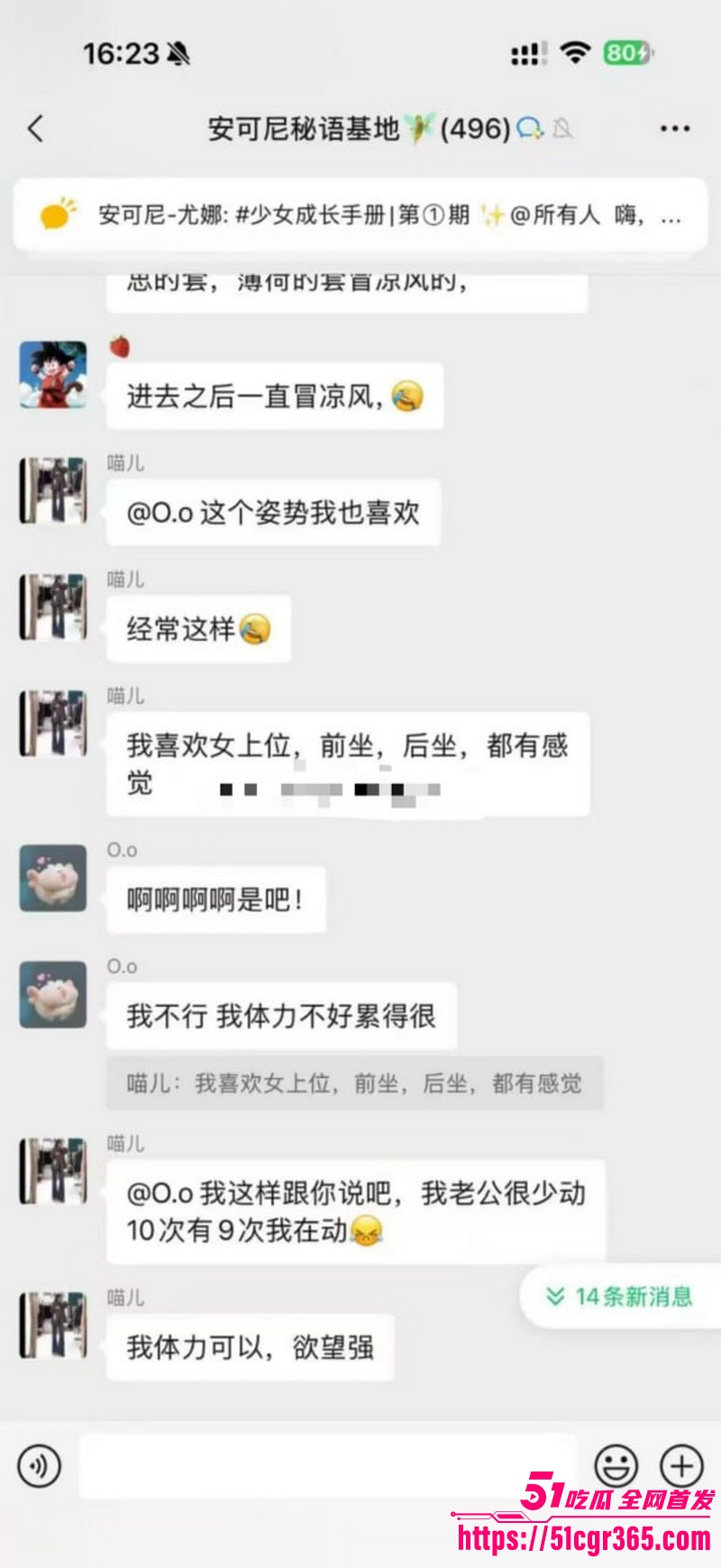Tap the Wi-Fi icon in the status bar

575,51
